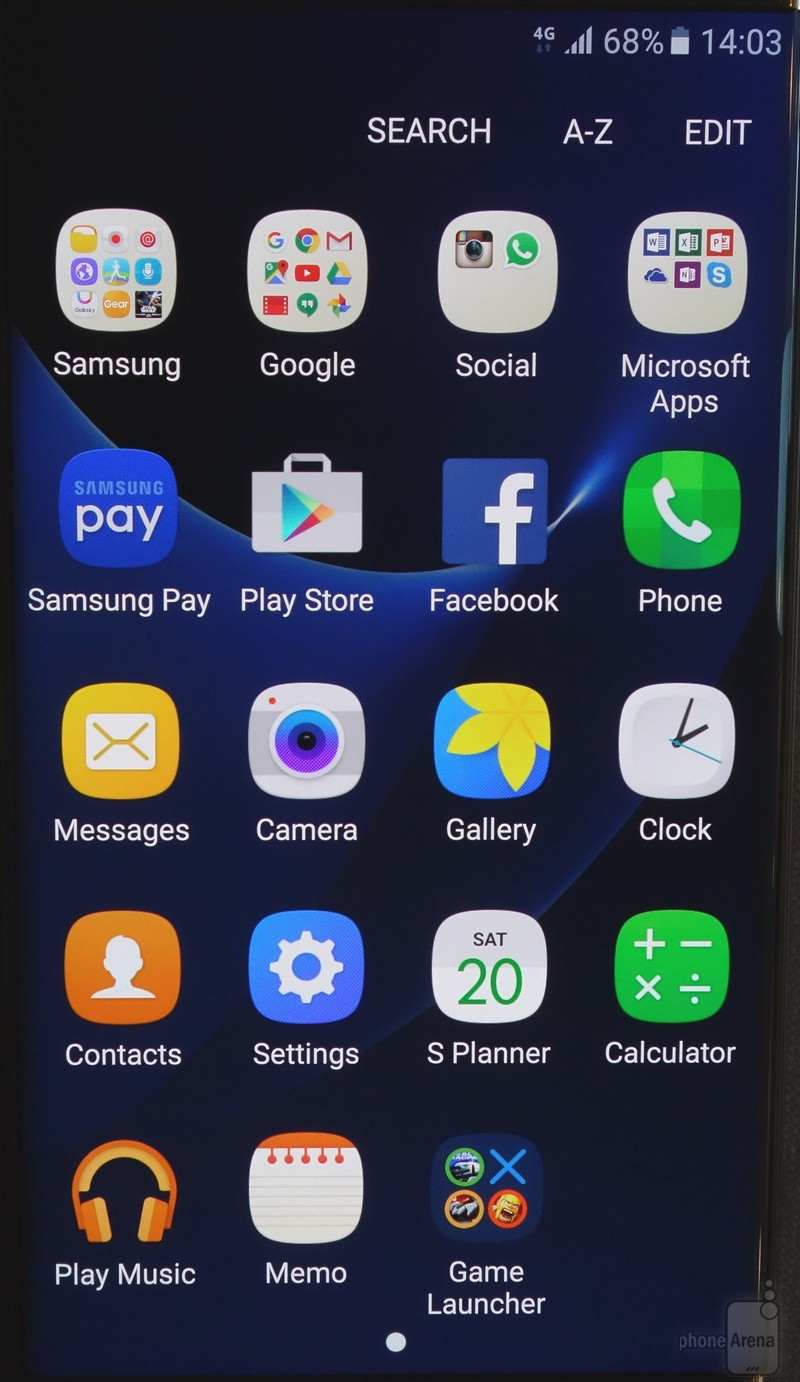This screenshot has height=1382, width=800.
Task: Open Contacts
Action: click(123, 967)
